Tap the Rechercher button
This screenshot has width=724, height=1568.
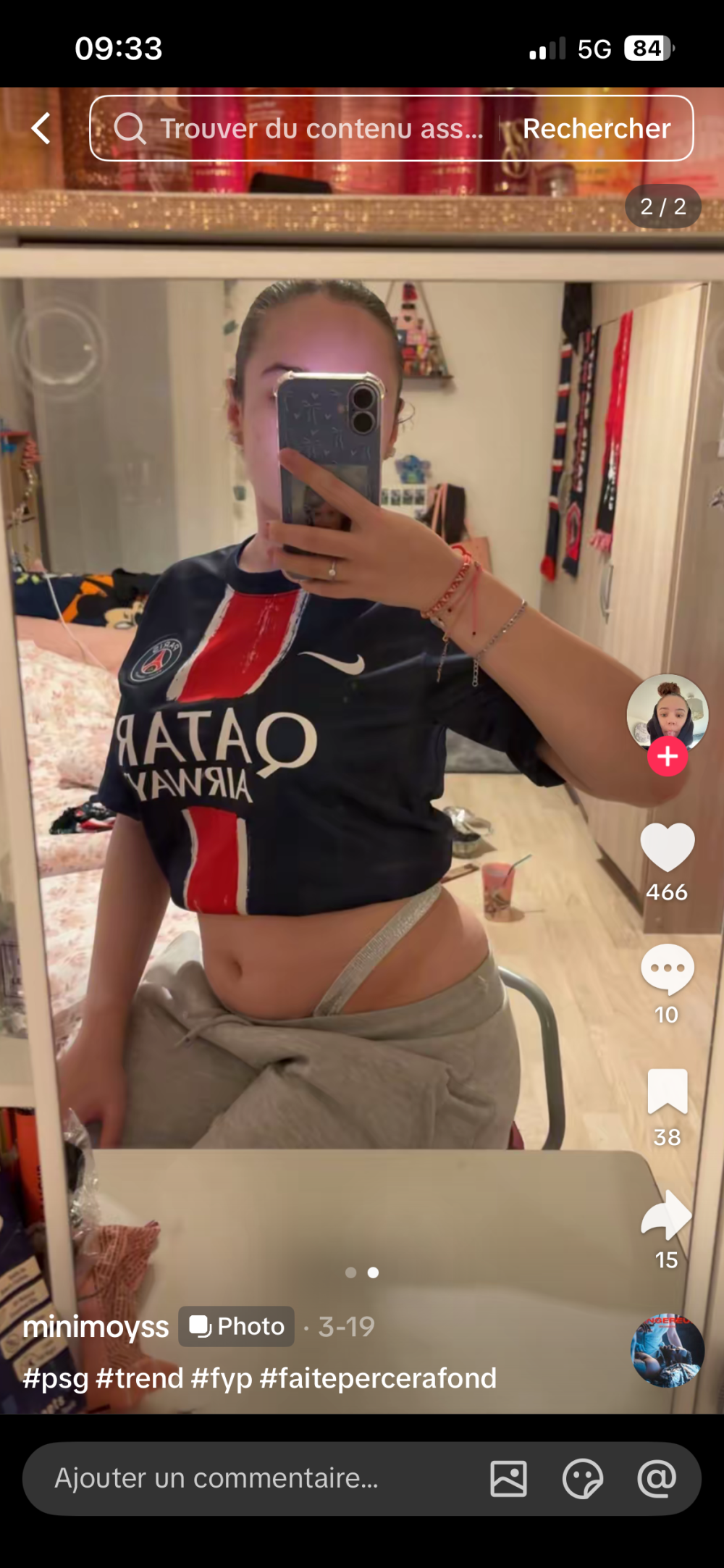[x=597, y=129]
